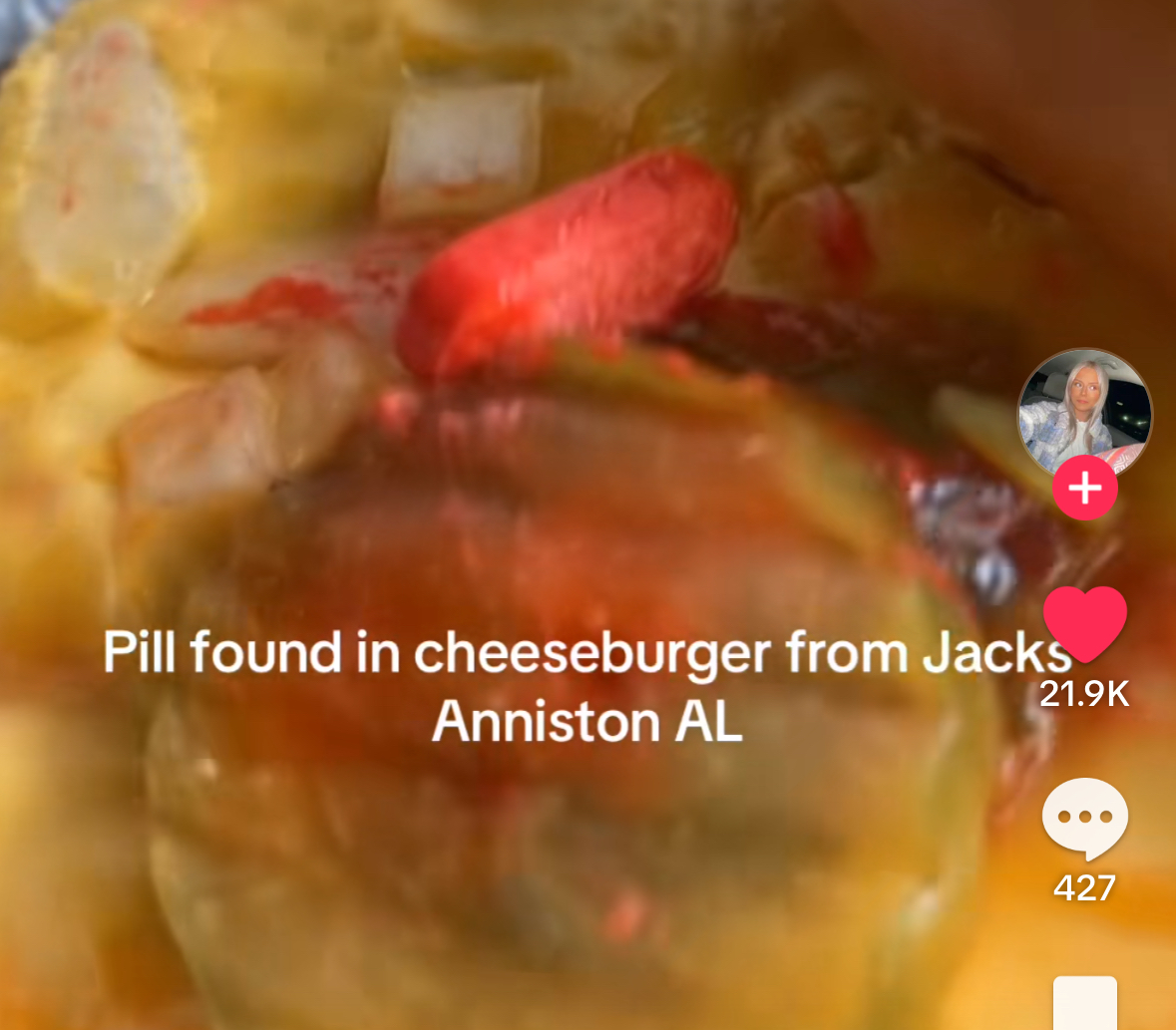Follow the creator with the plus button
This screenshot has height=1030, width=1176.
point(1084,489)
